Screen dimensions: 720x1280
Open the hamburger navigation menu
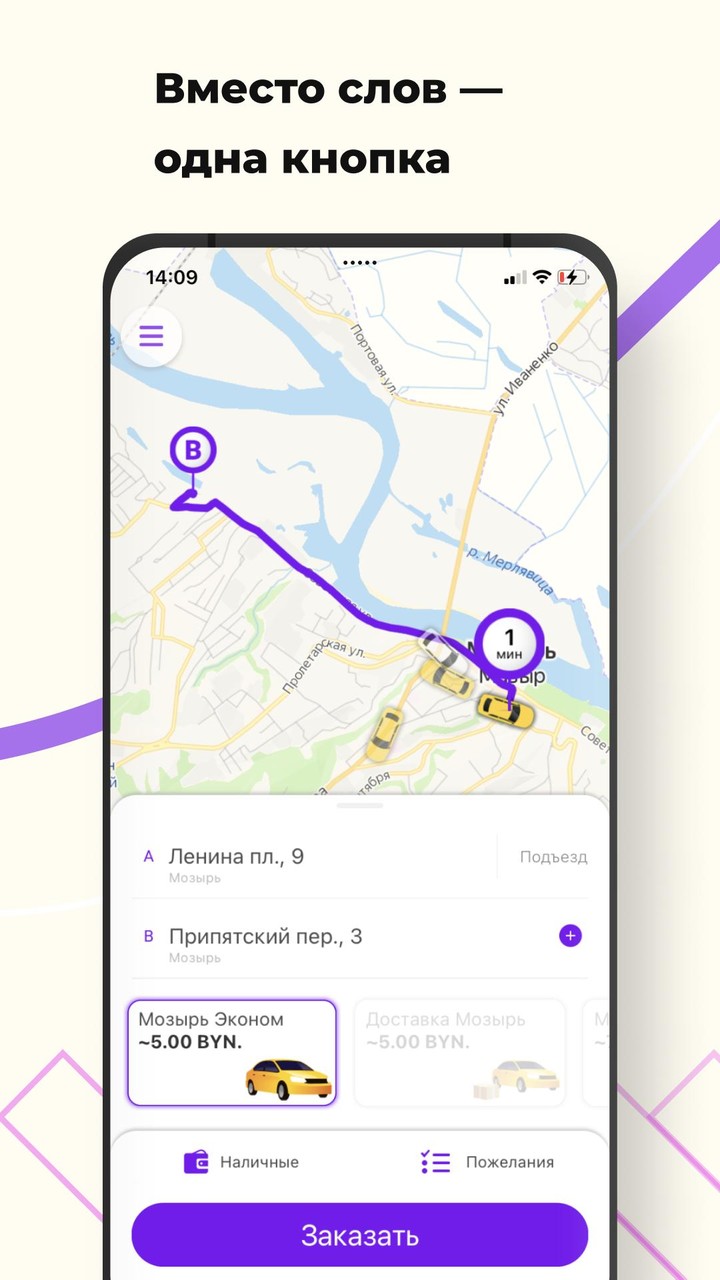[x=151, y=336]
